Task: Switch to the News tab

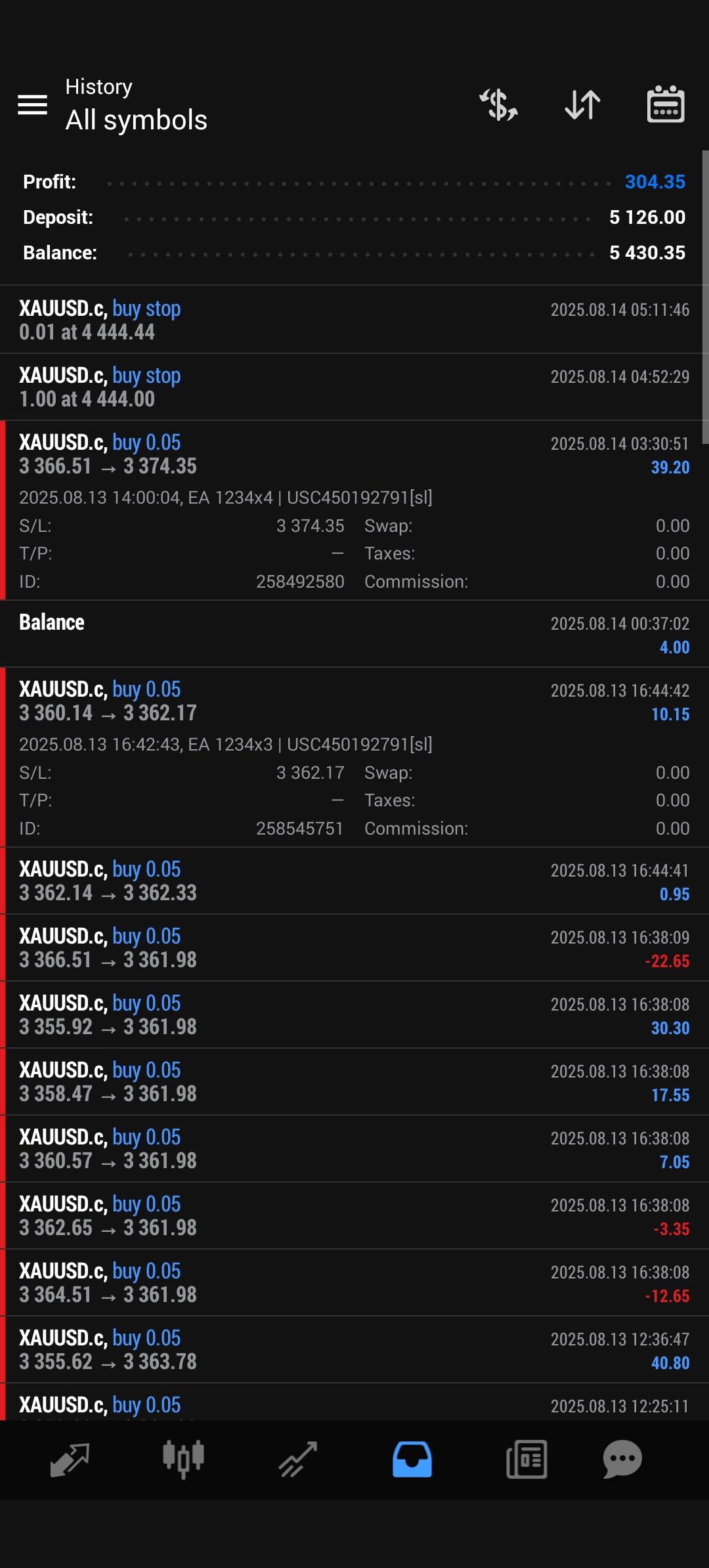Action: click(526, 1460)
